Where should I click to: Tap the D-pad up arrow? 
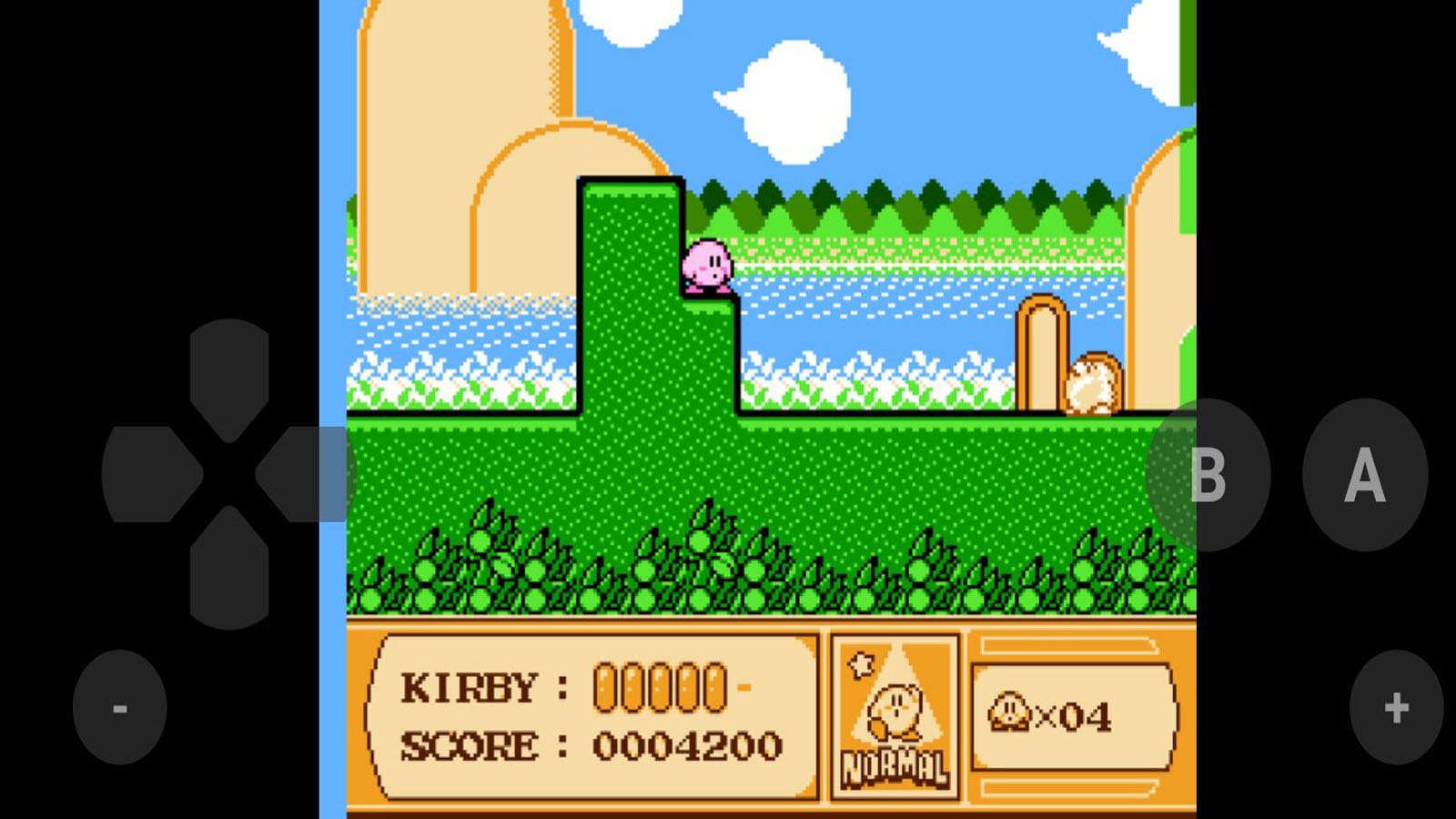tap(229, 373)
